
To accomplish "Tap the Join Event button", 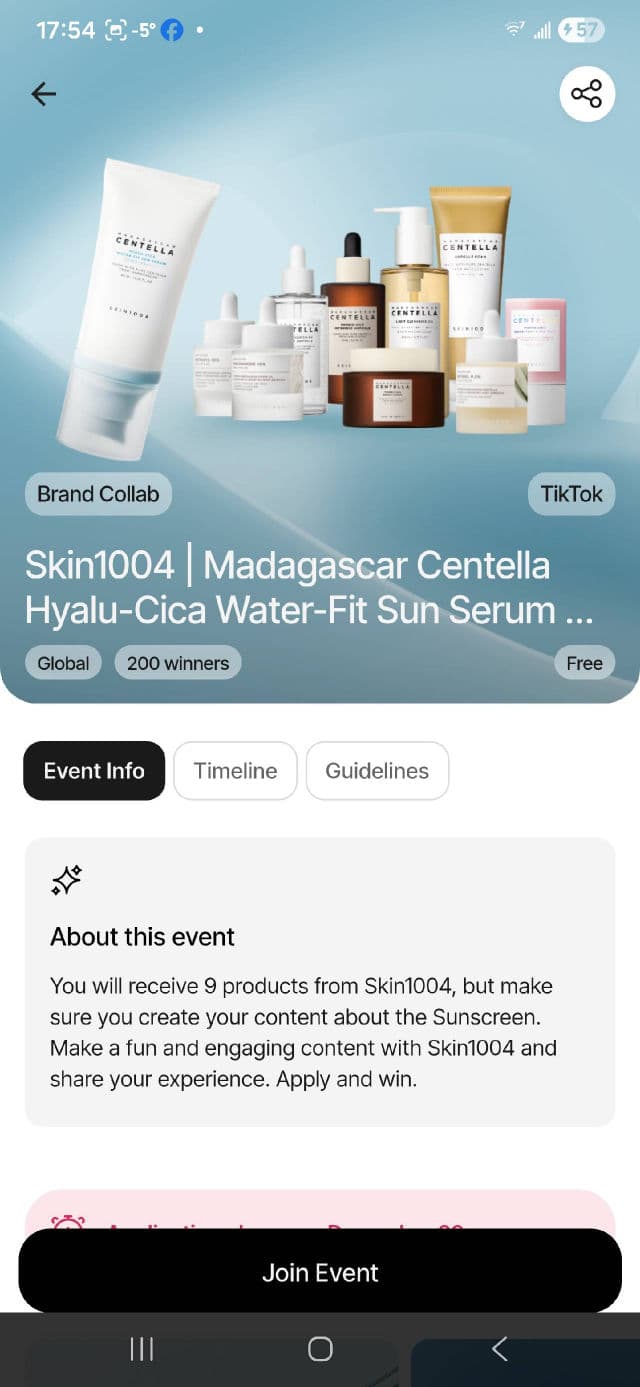I will 320,1272.
